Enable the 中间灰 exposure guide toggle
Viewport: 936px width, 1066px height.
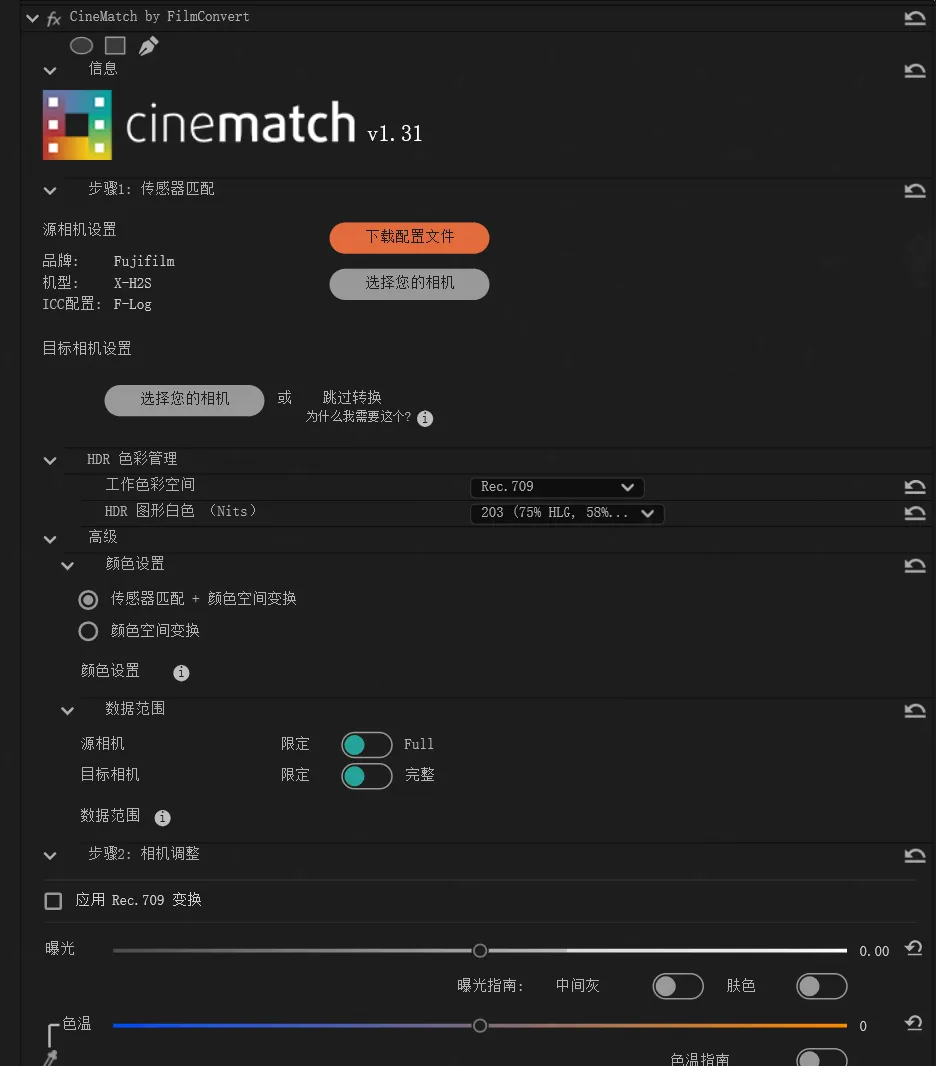tap(678, 987)
